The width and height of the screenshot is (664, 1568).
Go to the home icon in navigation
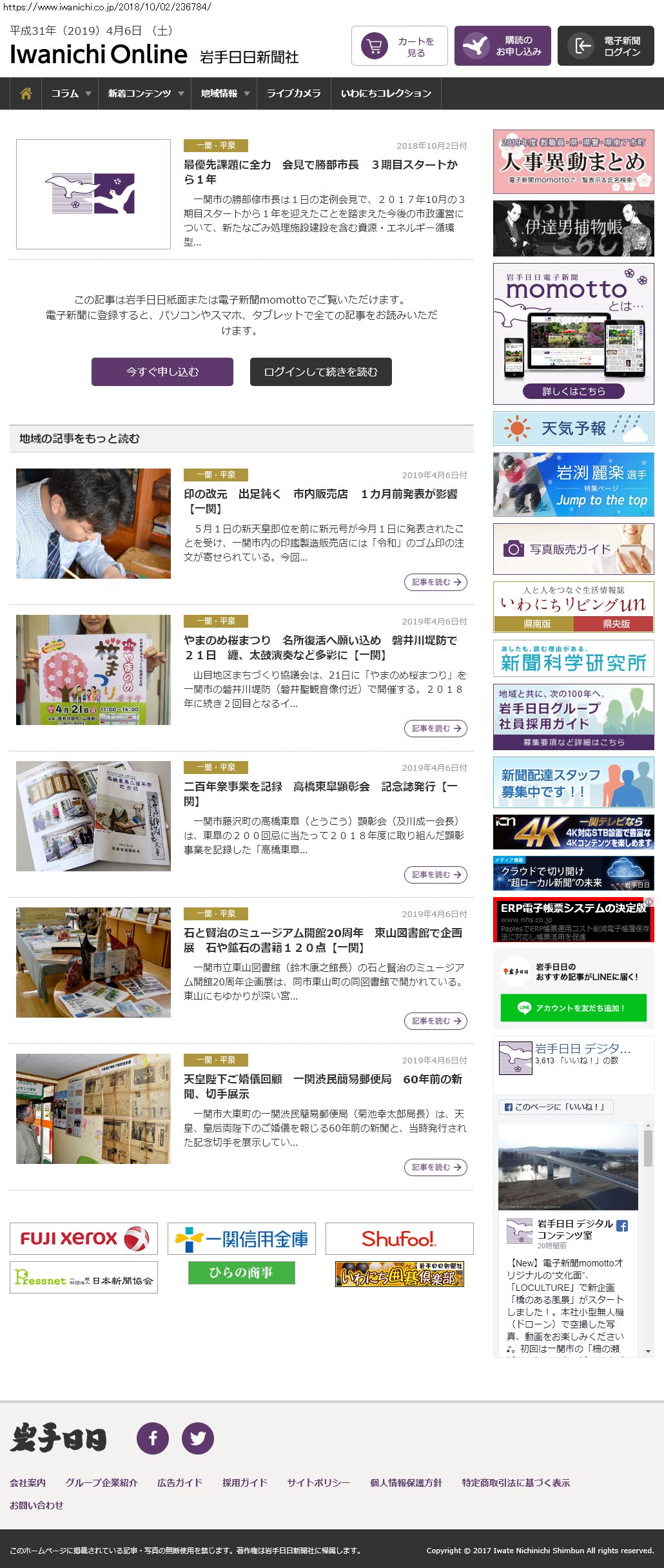pos(26,93)
